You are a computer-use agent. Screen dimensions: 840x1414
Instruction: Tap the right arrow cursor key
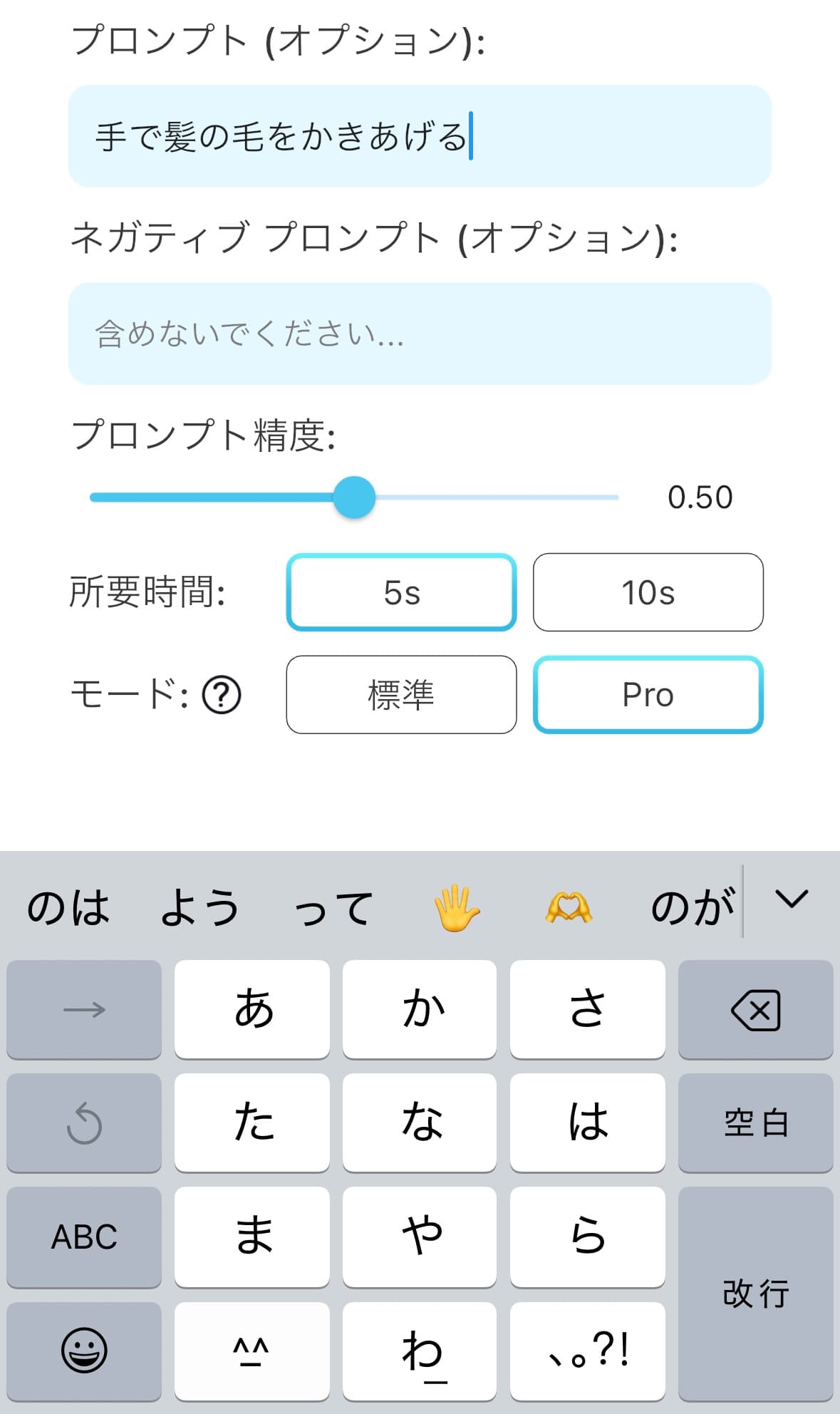(83, 1010)
